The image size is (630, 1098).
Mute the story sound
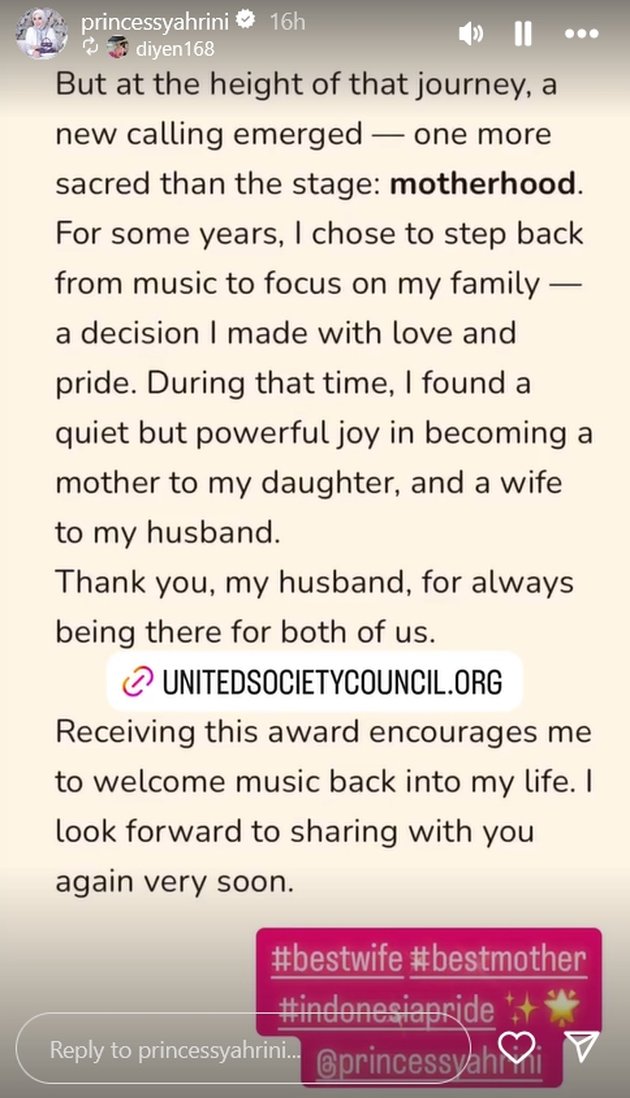tap(470, 35)
